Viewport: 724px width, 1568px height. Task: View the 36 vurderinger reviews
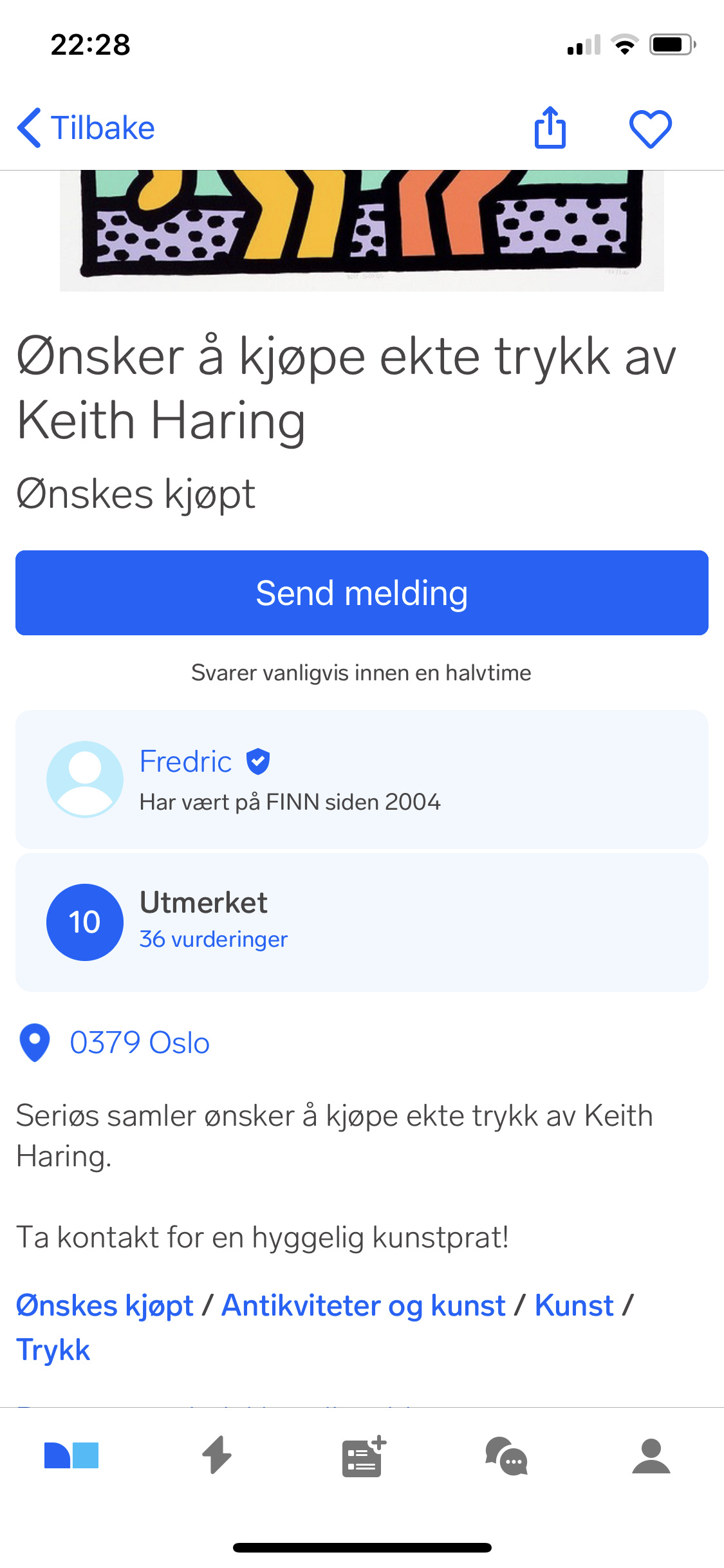click(x=213, y=939)
